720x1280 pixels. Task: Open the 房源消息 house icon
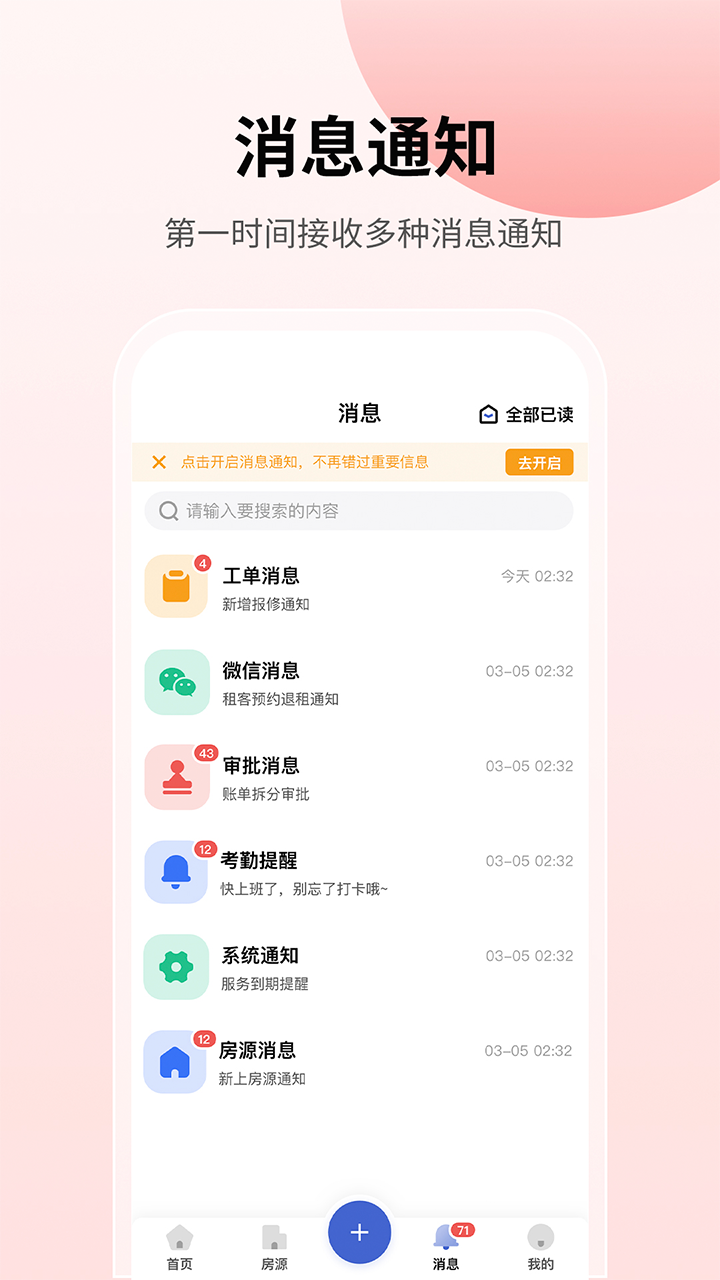(176, 1061)
